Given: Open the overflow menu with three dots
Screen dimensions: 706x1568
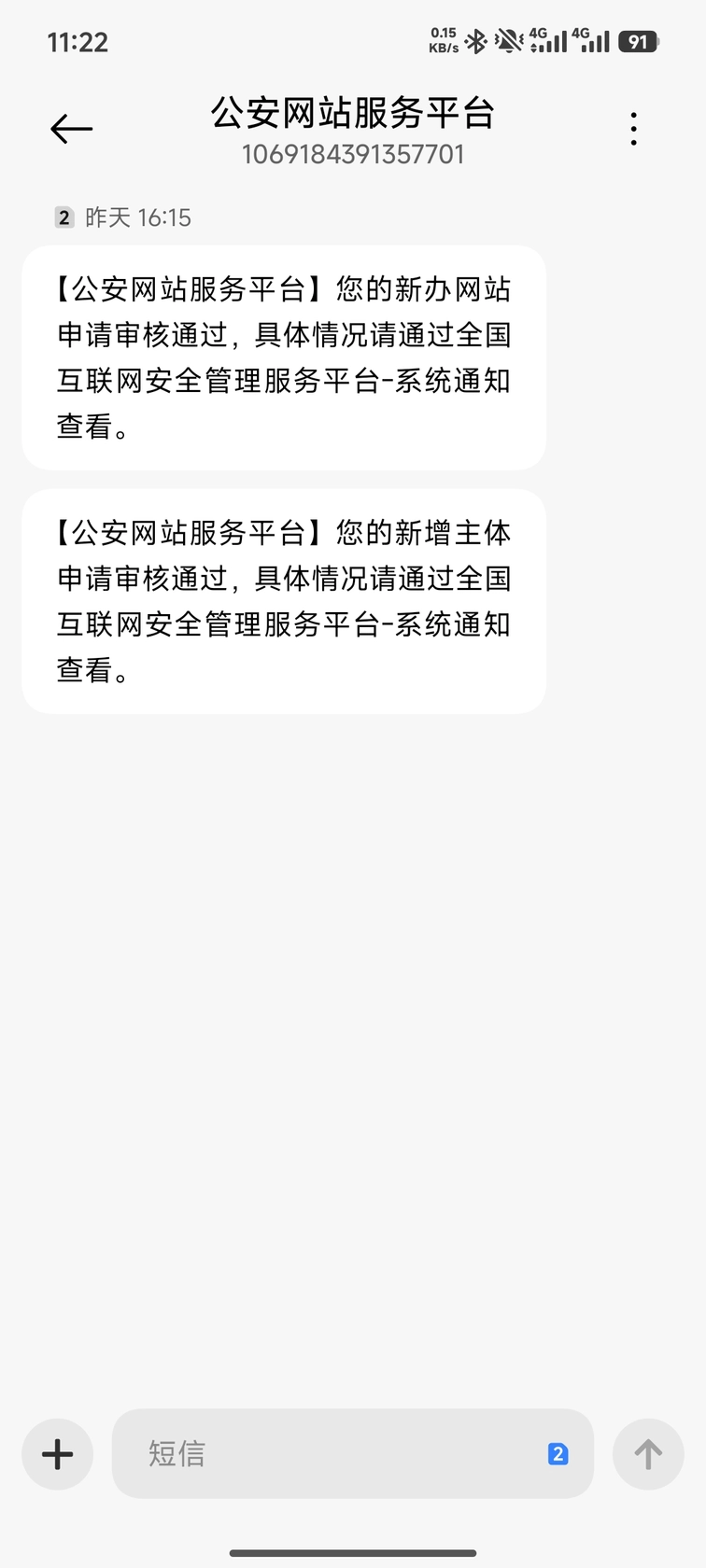Looking at the screenshot, I should (x=633, y=128).
